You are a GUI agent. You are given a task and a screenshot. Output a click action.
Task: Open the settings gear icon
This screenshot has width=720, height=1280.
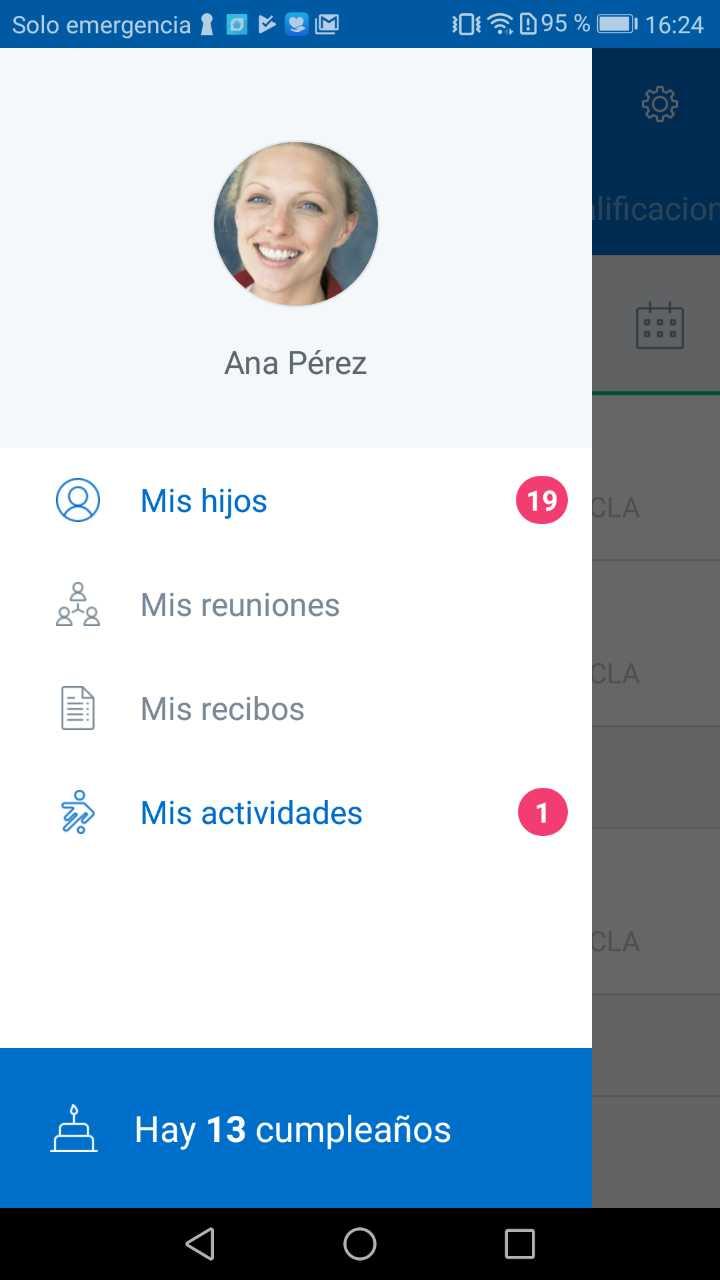point(660,104)
